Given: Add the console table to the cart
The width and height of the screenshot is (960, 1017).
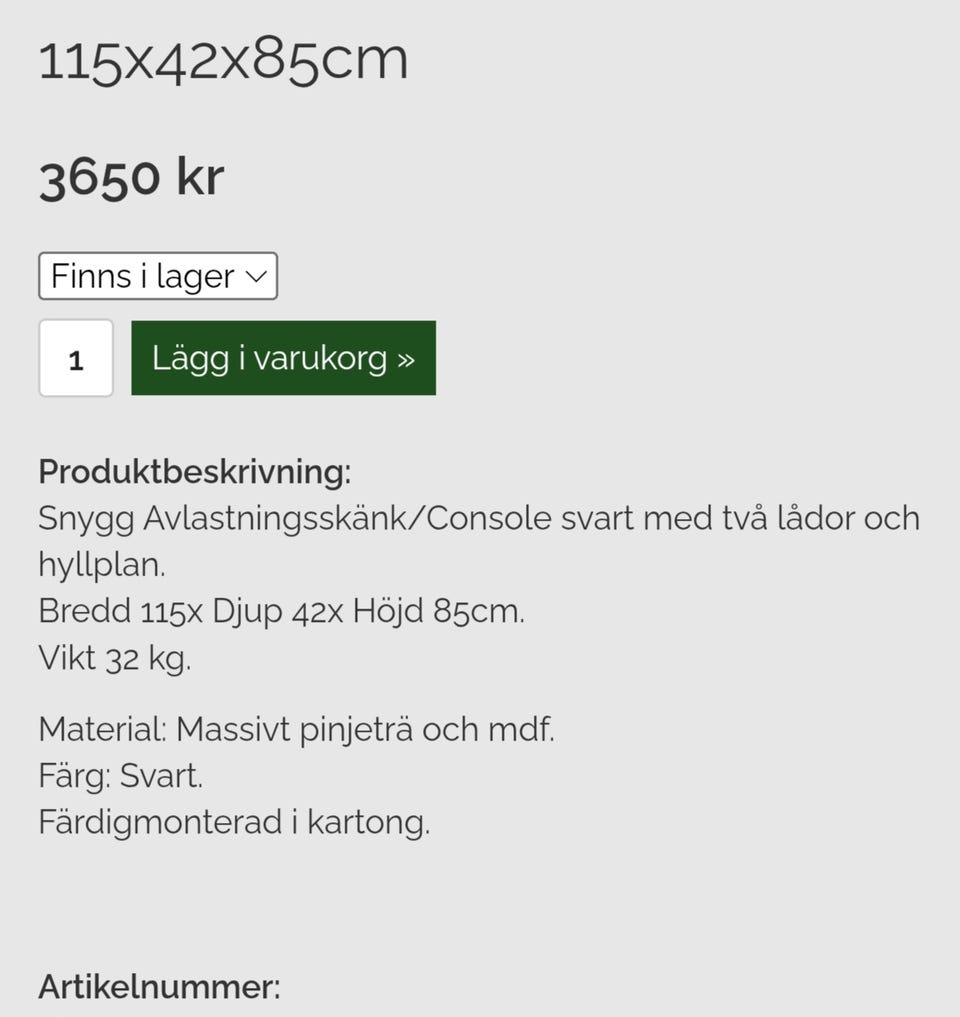Looking at the screenshot, I should tap(283, 358).
